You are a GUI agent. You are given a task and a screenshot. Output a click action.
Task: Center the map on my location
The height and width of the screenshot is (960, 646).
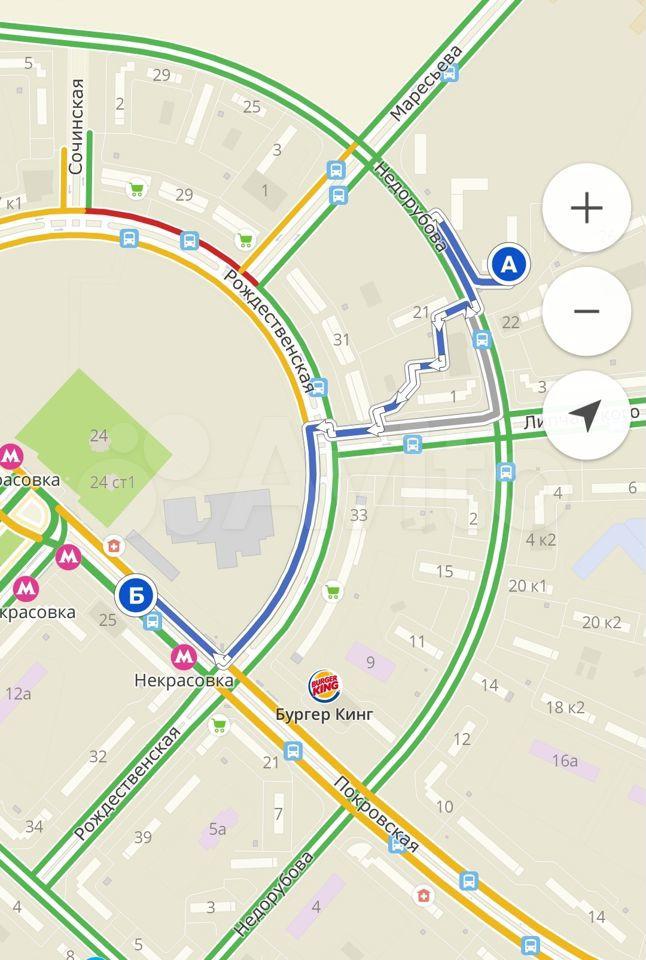(586, 415)
